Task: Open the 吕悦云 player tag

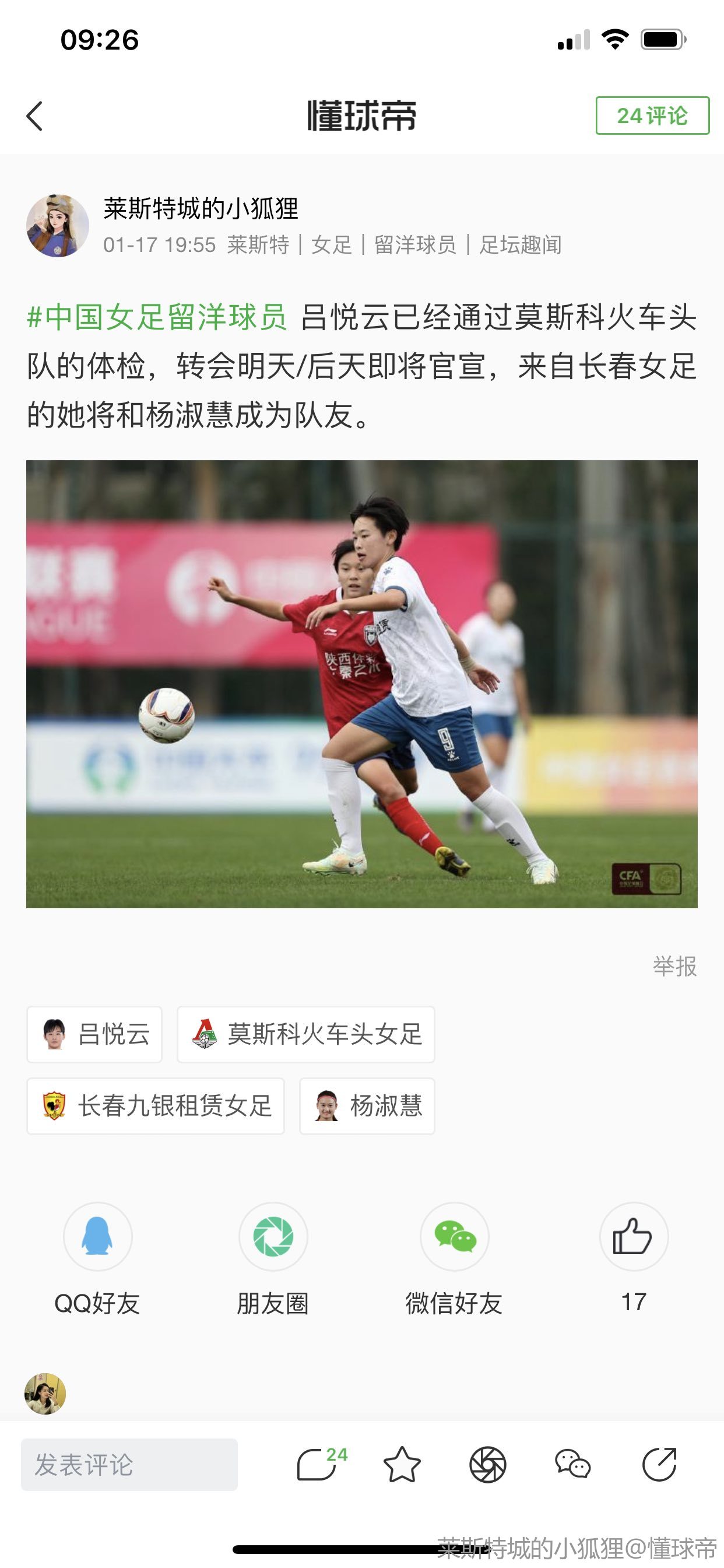Action: (94, 1034)
